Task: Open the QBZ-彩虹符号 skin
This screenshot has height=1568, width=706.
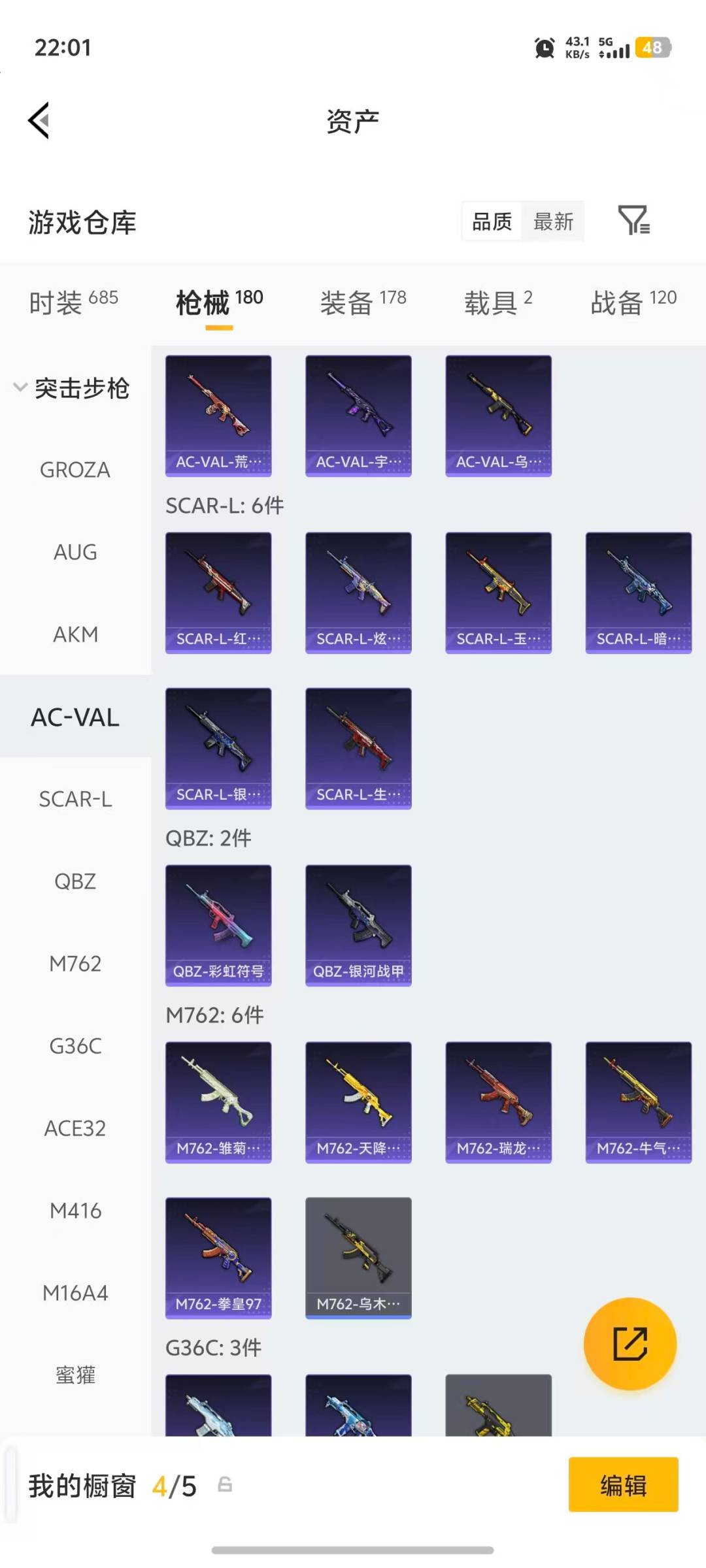Action: [x=218, y=925]
